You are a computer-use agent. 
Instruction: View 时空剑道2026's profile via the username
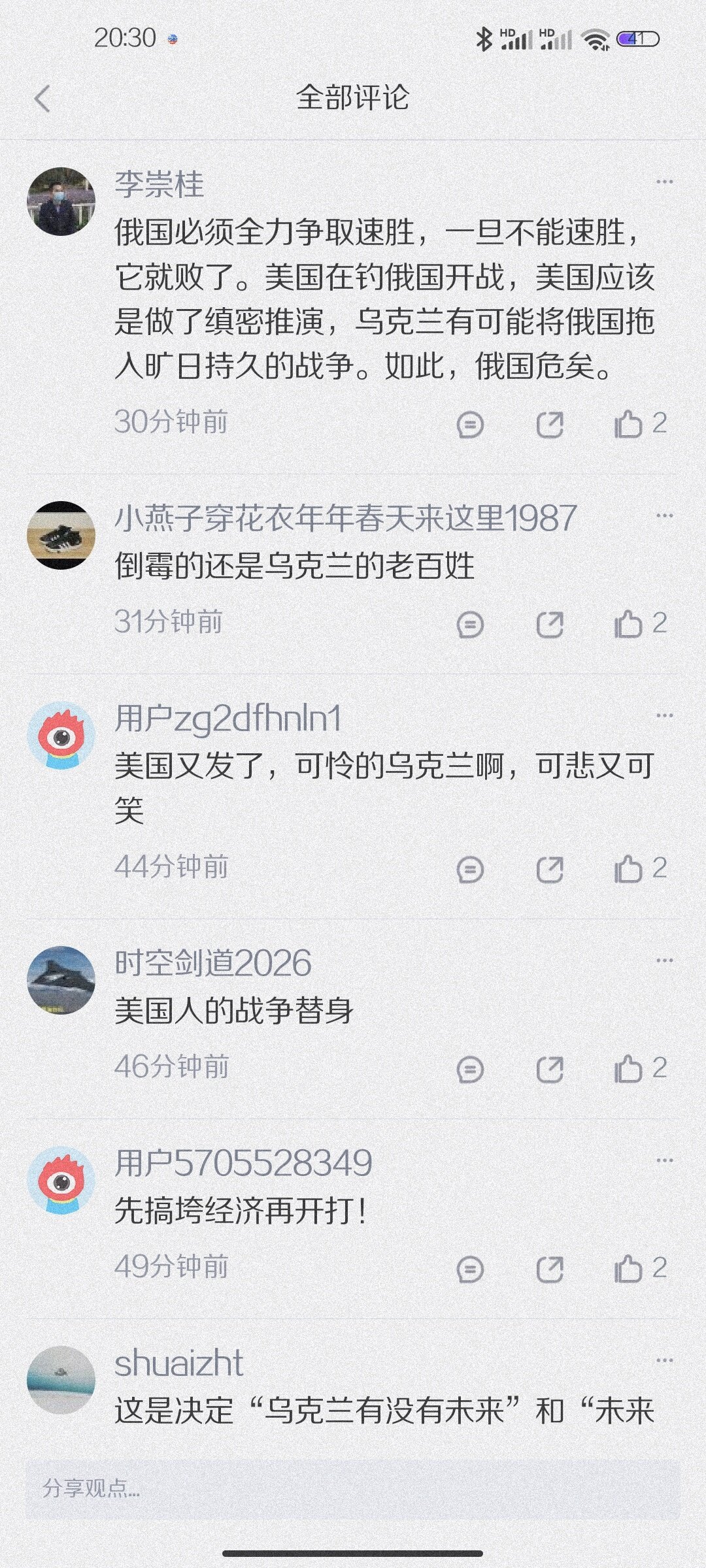pos(213,964)
